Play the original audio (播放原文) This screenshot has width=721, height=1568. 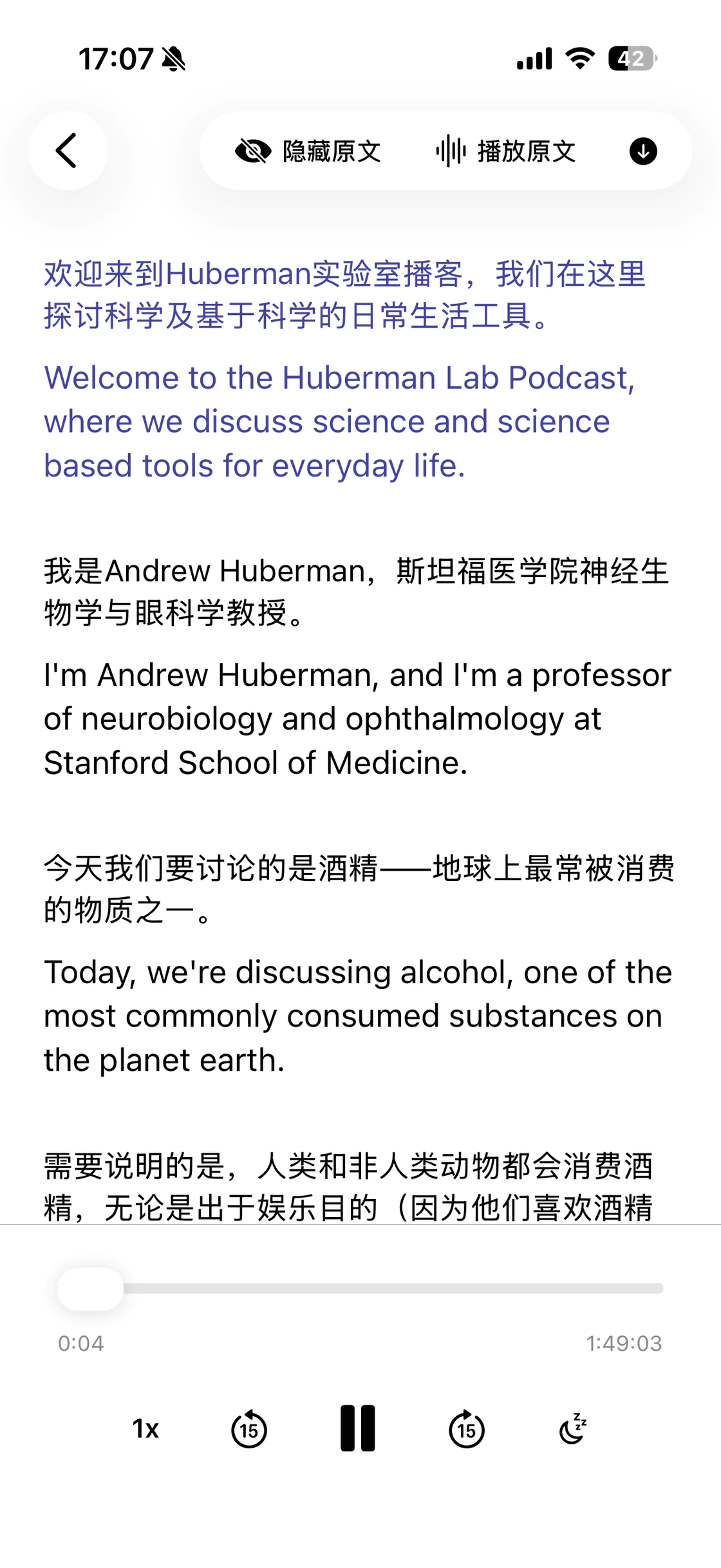506,151
